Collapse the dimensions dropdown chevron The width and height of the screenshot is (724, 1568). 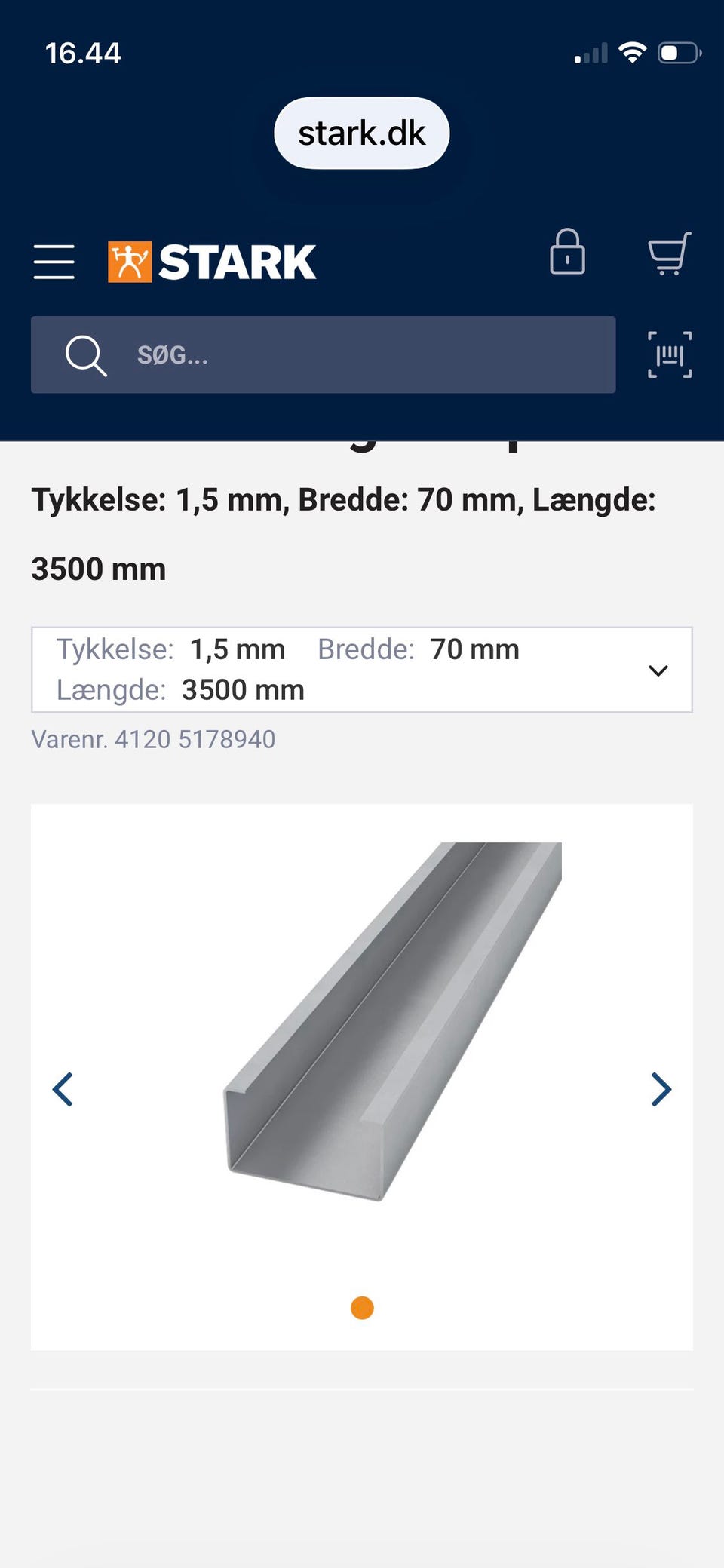[x=657, y=670]
